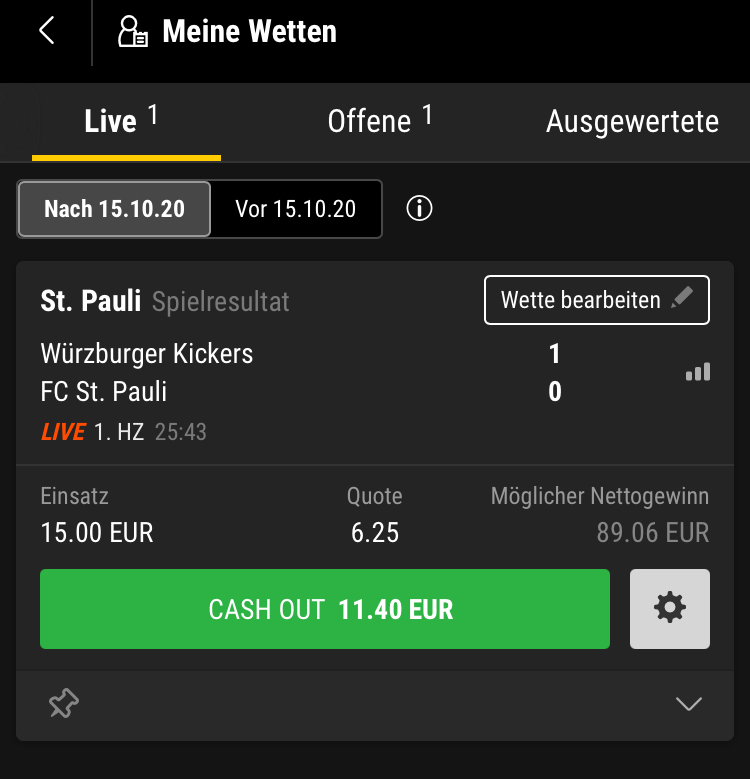Select the Vor 15.10.20 filter

coord(296,209)
